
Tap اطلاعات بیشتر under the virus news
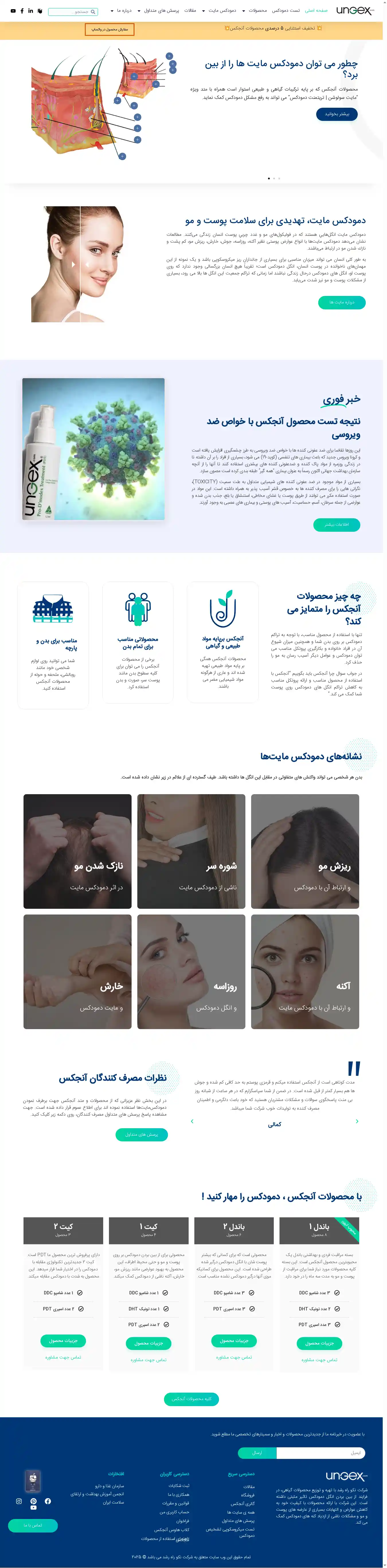[337, 524]
